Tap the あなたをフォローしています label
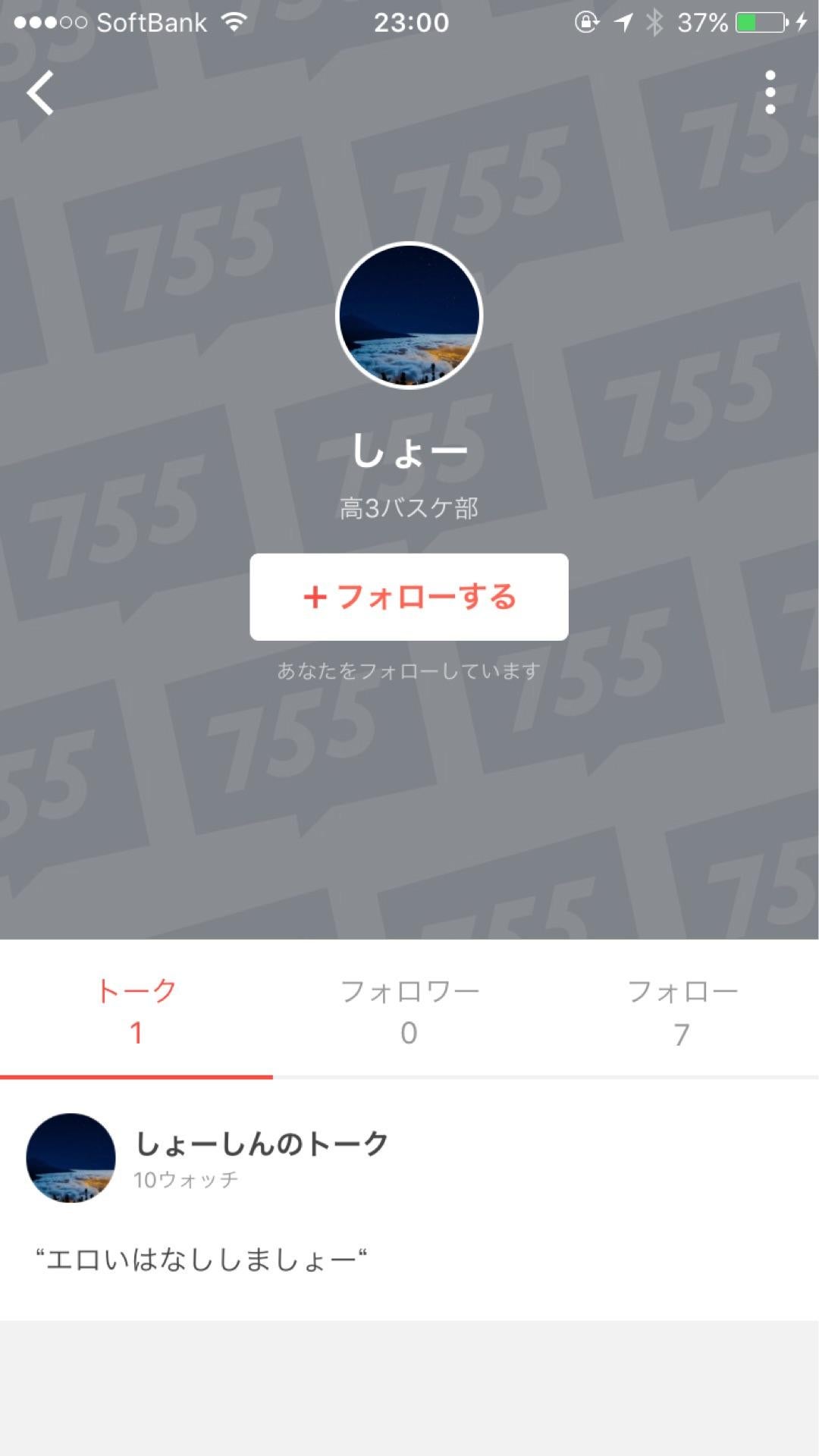Image resolution: width=819 pixels, height=1456 pixels. 409,670
